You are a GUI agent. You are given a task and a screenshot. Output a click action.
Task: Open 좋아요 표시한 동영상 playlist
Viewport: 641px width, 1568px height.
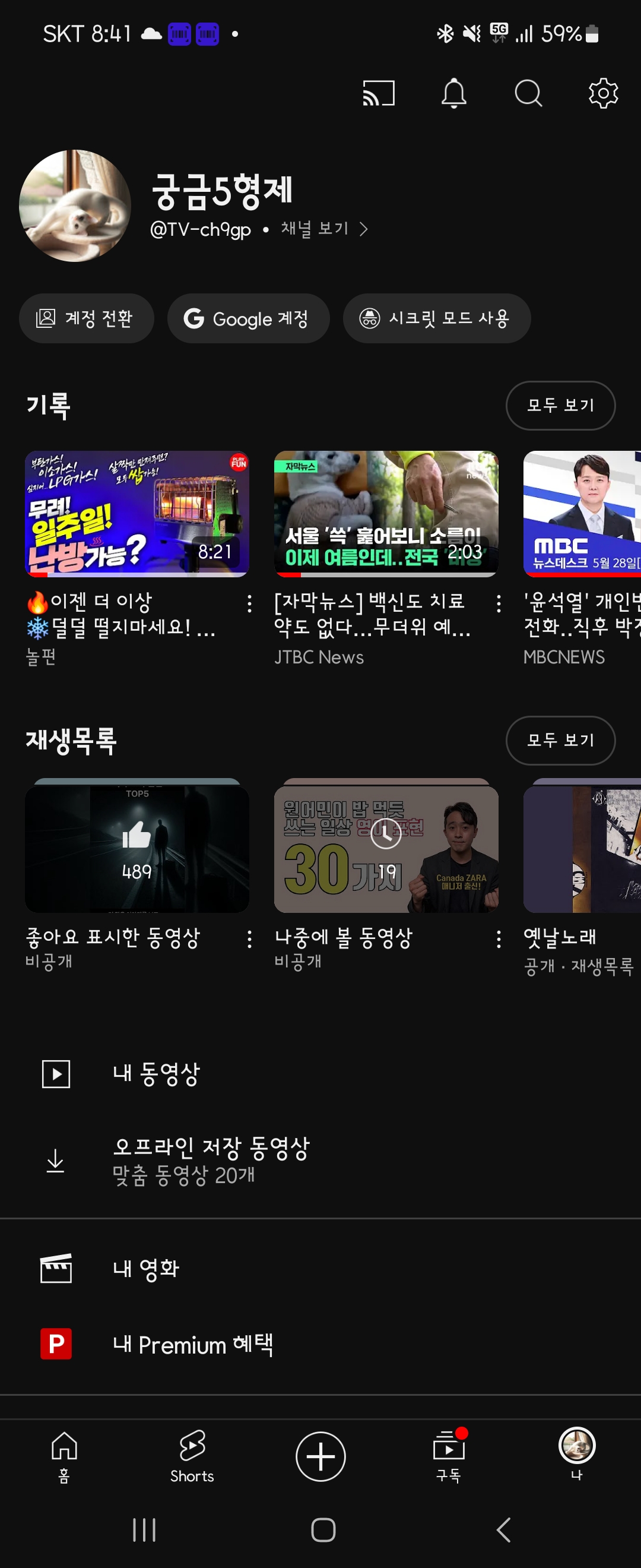coord(137,849)
